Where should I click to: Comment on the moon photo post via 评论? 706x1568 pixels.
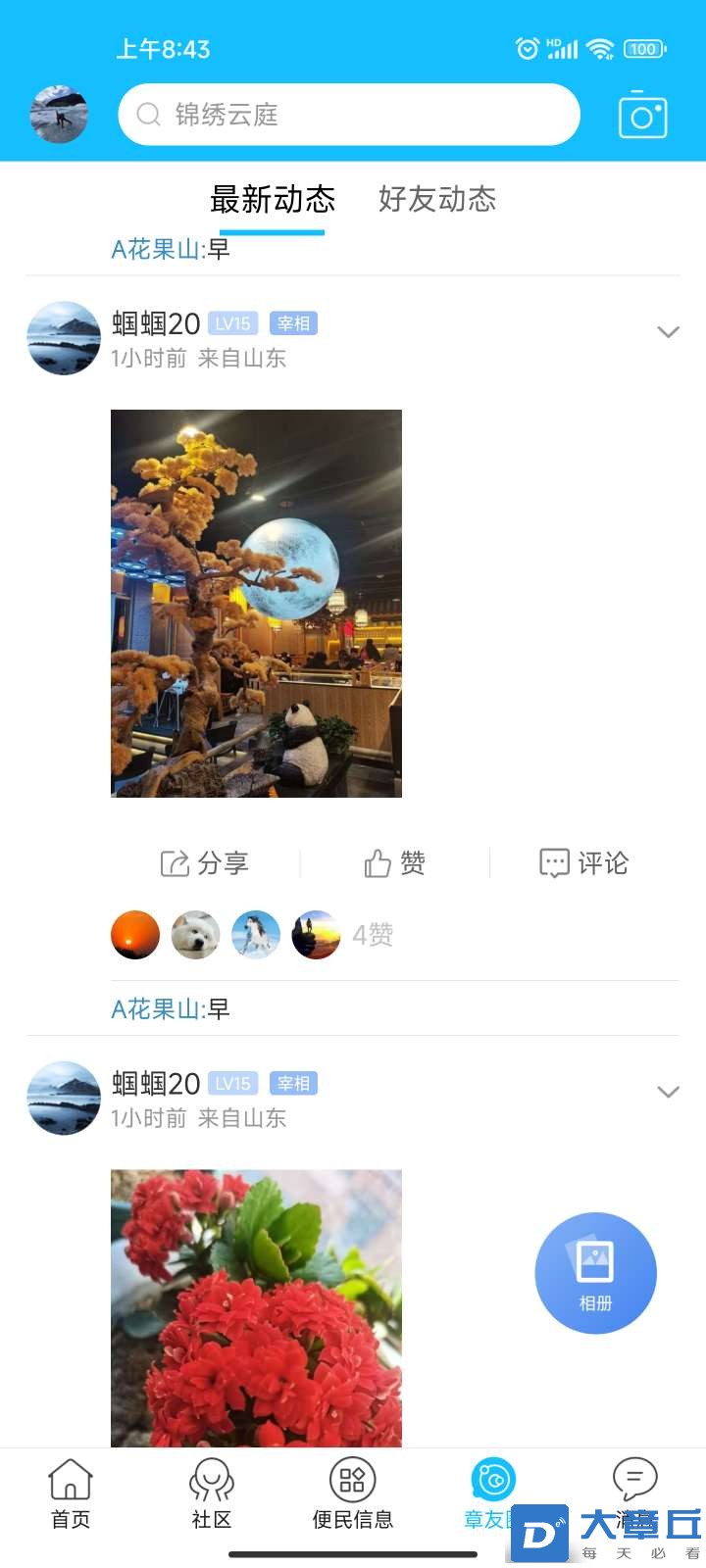point(584,863)
